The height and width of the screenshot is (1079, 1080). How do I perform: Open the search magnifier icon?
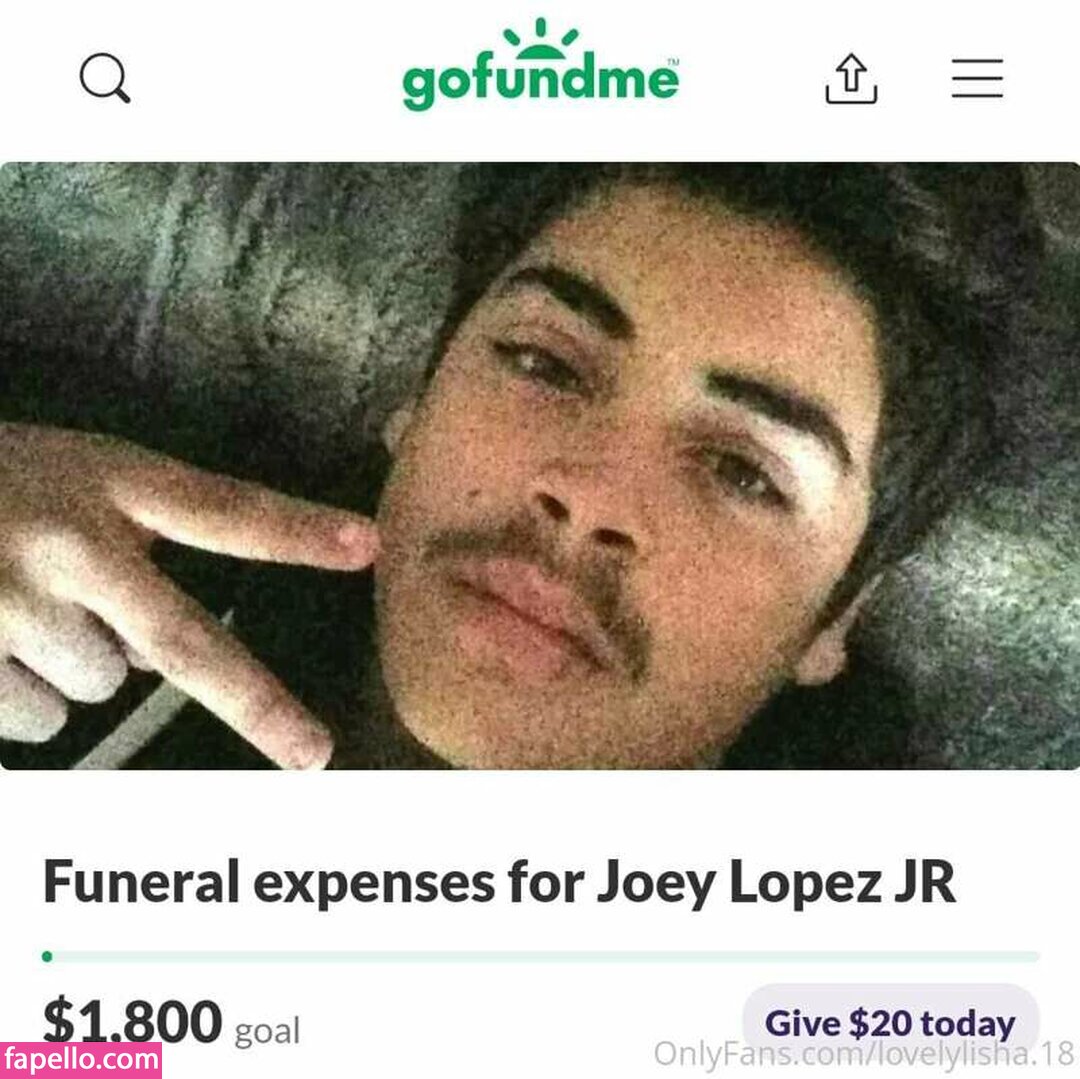(x=104, y=78)
